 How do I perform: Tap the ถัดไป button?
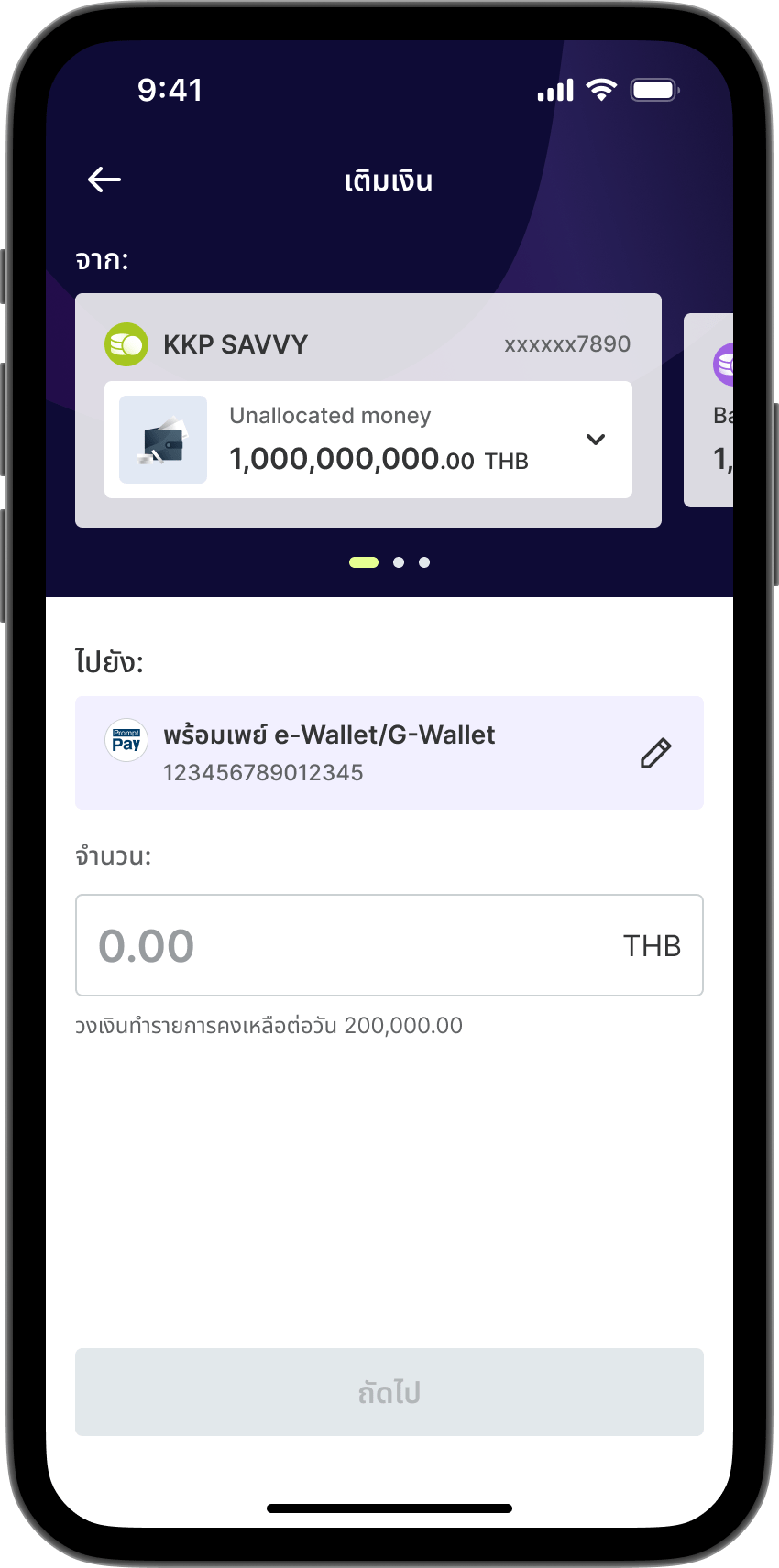[389, 1392]
